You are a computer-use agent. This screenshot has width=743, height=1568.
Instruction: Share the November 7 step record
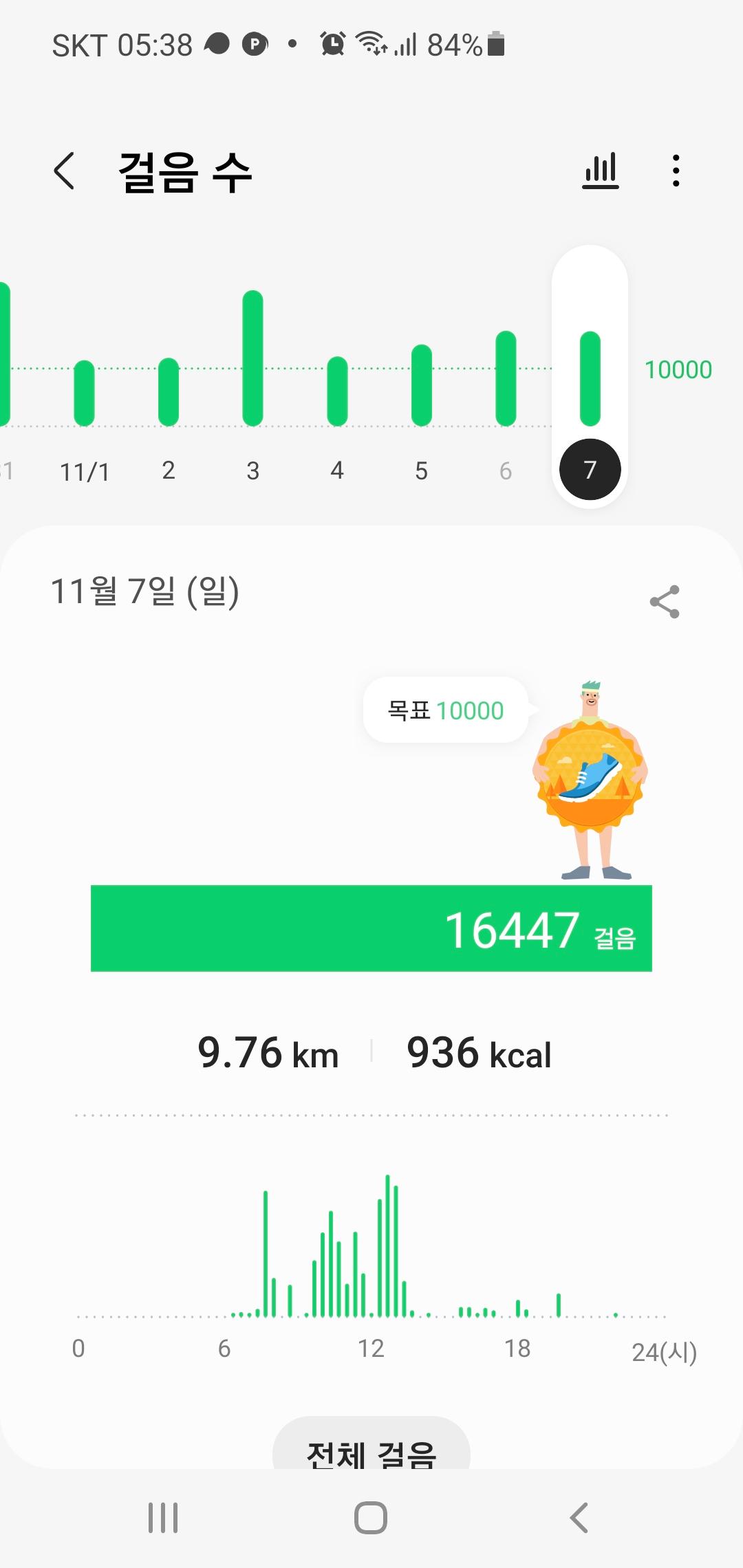point(665,602)
